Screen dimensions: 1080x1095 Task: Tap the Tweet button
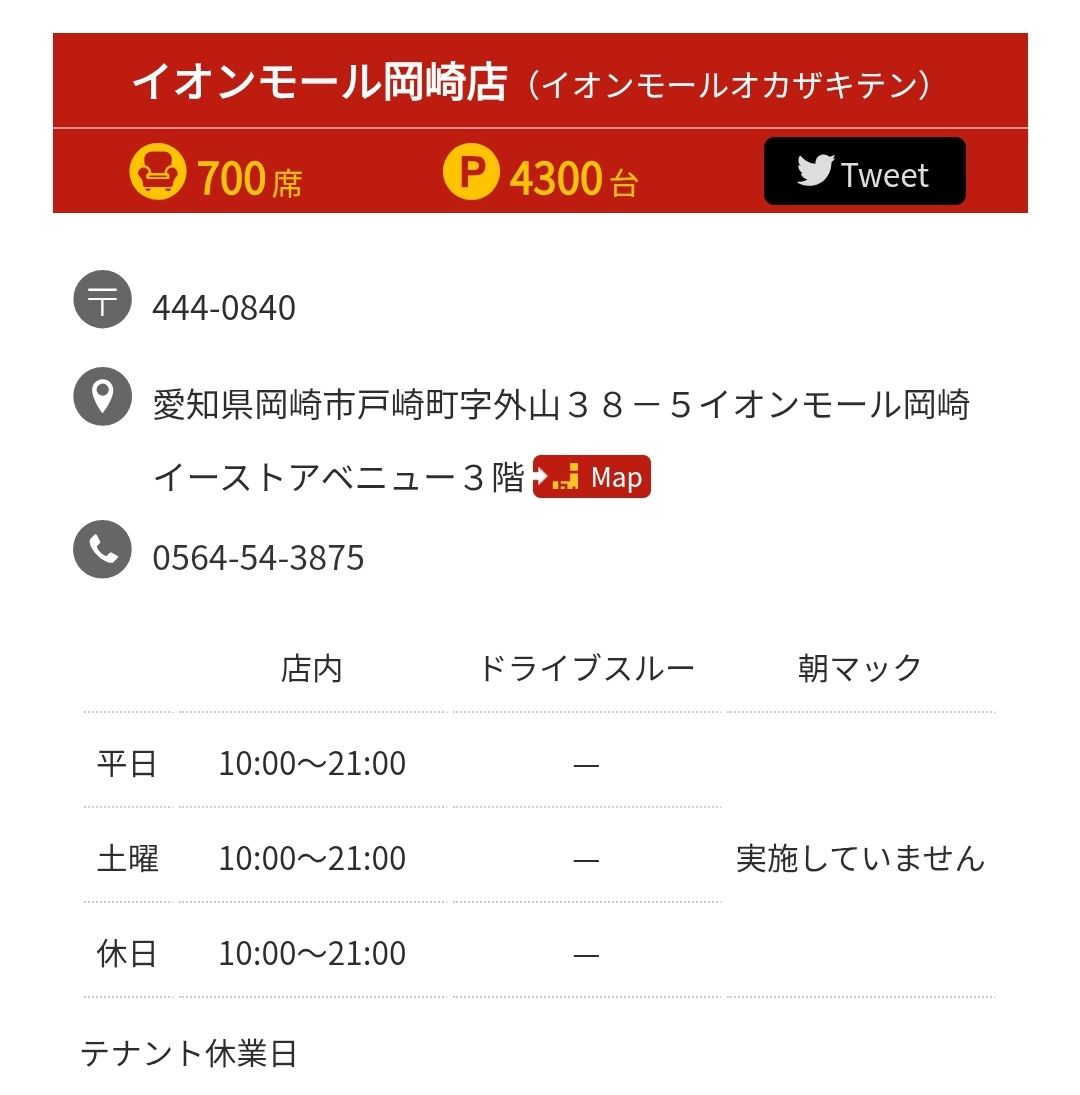pyautogui.click(x=864, y=172)
